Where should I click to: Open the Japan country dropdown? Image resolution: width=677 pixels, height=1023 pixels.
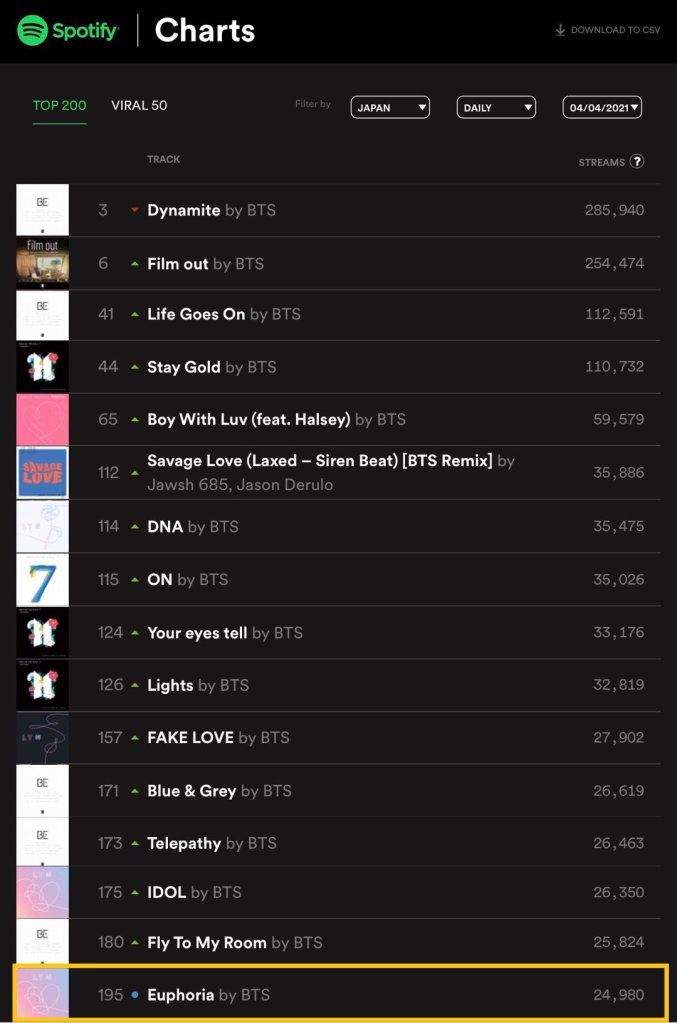point(390,108)
